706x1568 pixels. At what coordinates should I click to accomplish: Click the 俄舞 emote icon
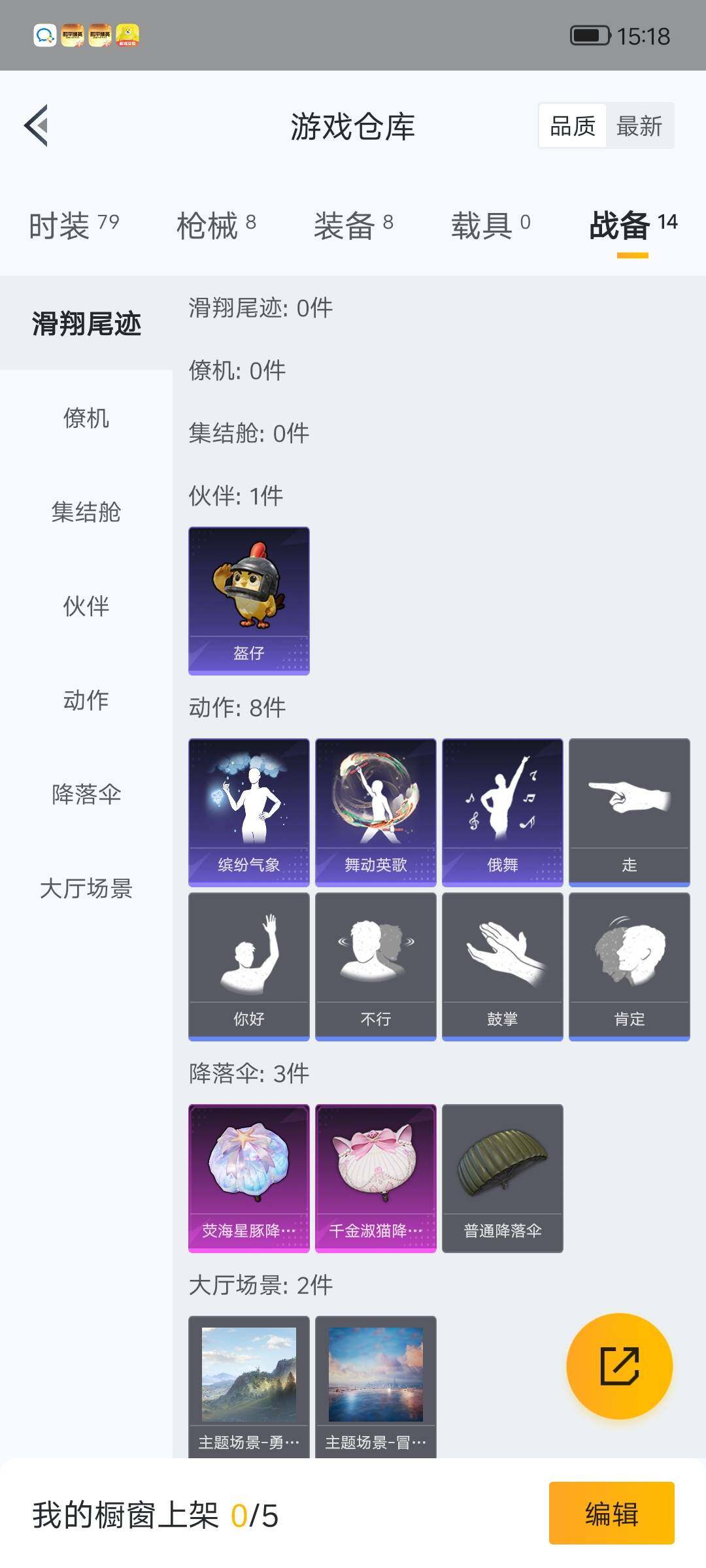tap(502, 810)
